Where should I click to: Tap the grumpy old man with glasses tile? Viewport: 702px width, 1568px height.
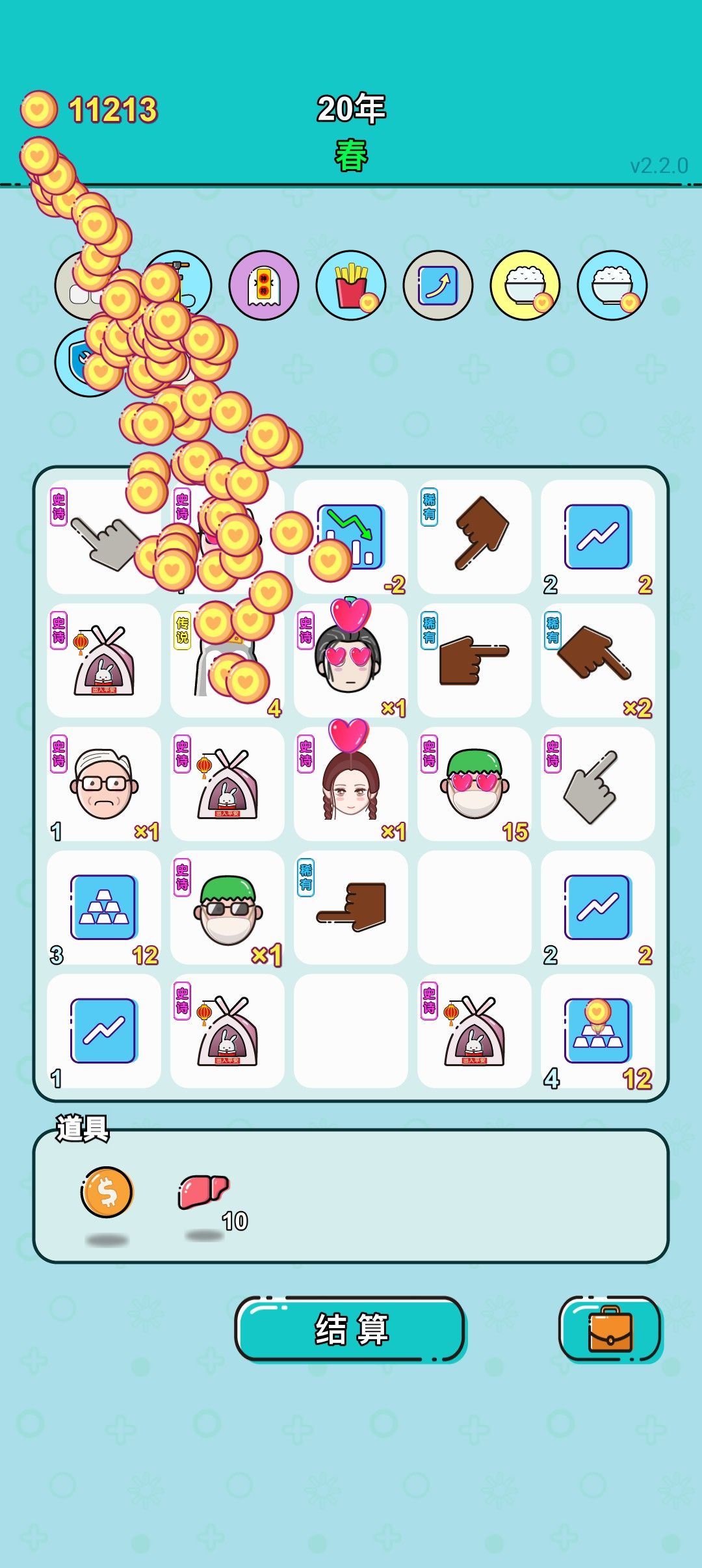(x=104, y=784)
